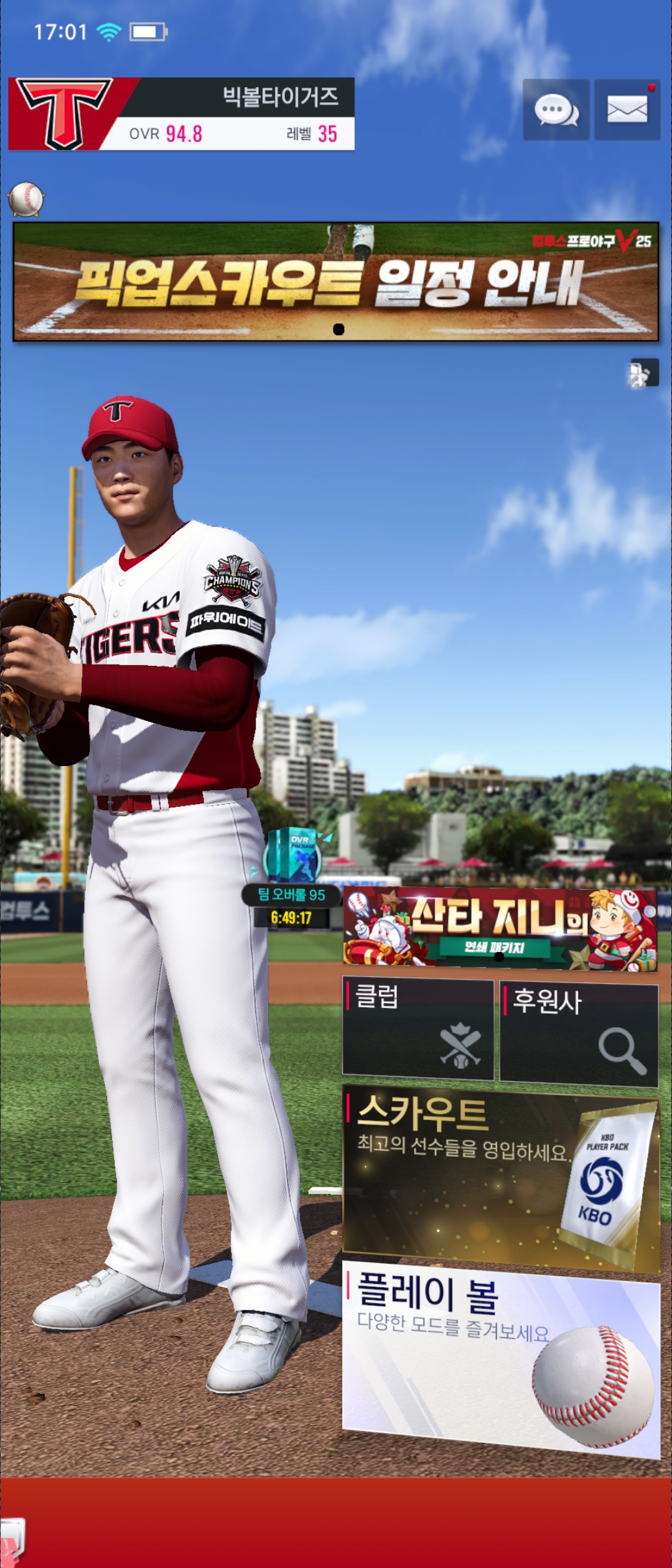Screen dimensions: 672x1568
Task: Open 스카우트 to recruit players
Action: 500,1178
